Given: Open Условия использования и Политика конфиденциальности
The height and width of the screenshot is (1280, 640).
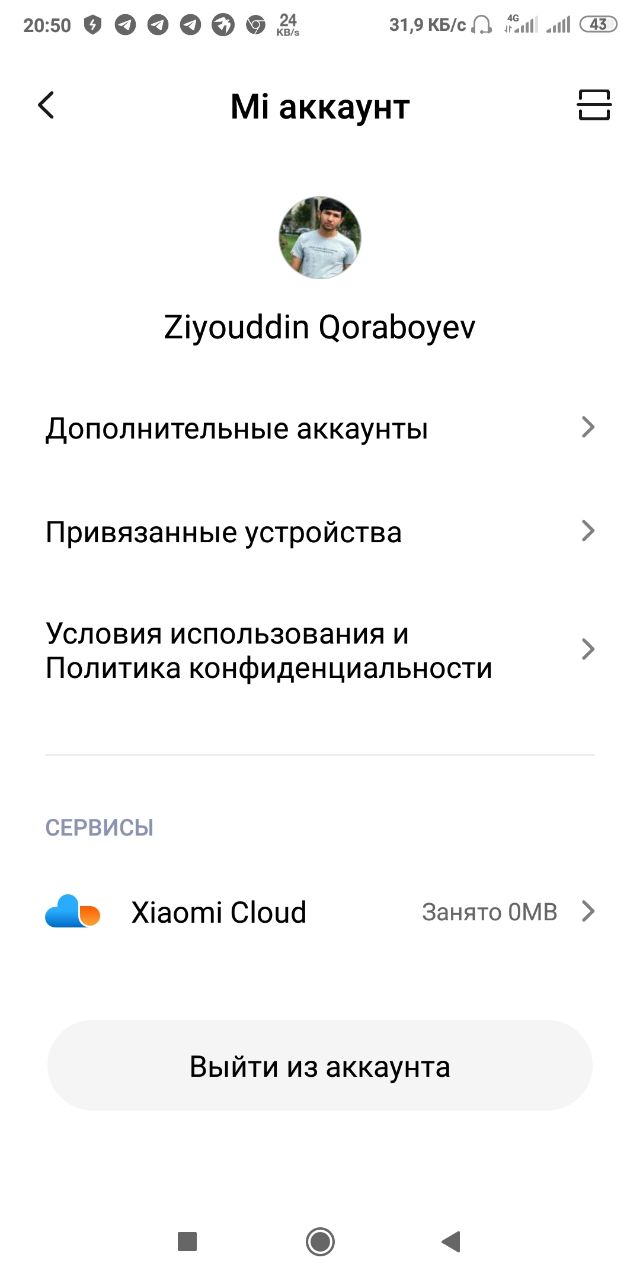Looking at the screenshot, I should click(320, 650).
